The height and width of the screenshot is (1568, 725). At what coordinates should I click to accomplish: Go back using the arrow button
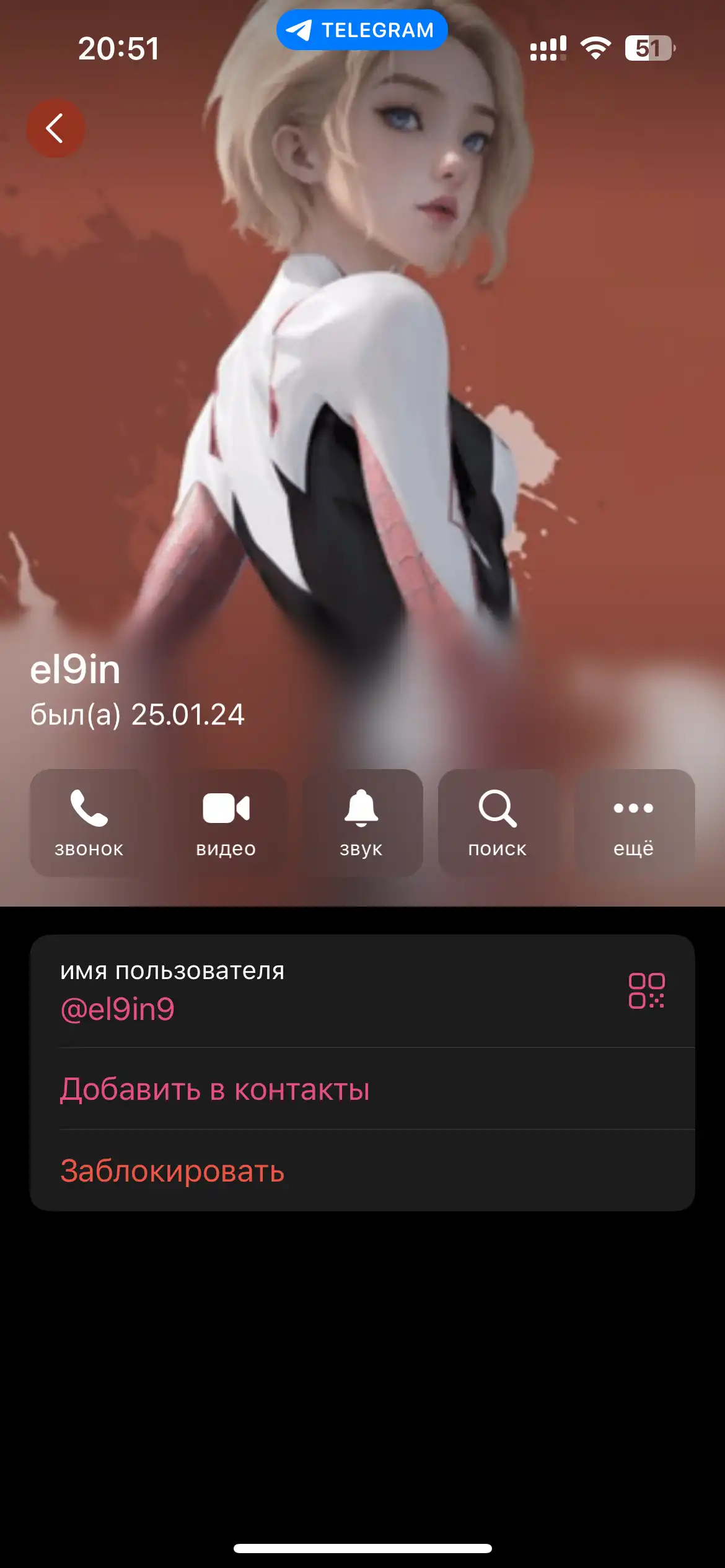point(55,128)
